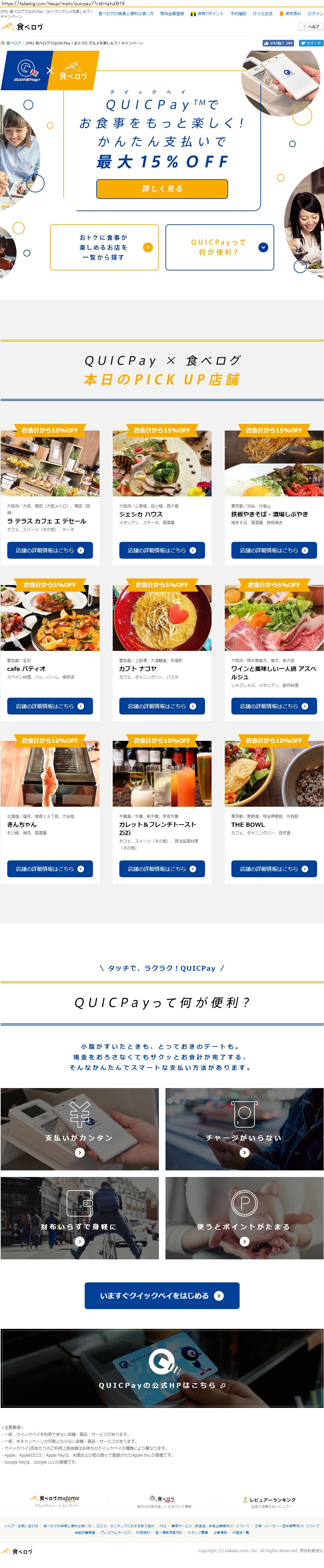Image resolution: width=324 pixels, height=1568 pixels.
Task: View store details for きんちゃん
Action: pos(50,869)
